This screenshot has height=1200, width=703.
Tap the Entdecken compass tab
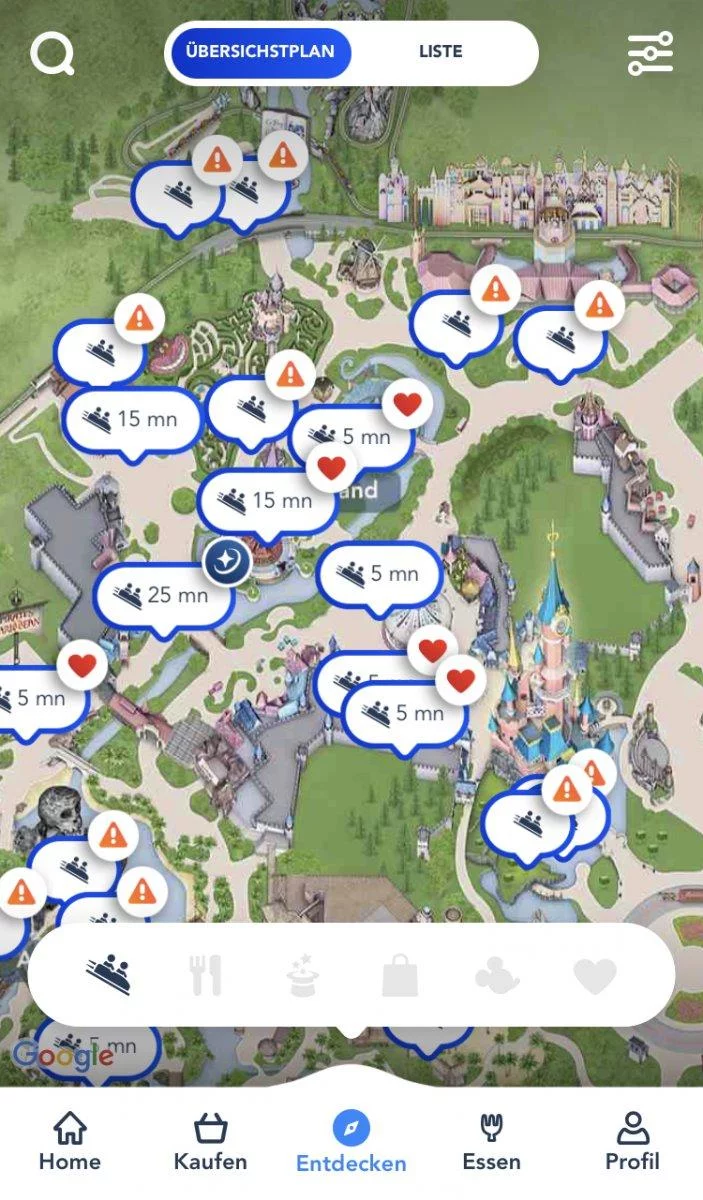(x=351, y=1143)
